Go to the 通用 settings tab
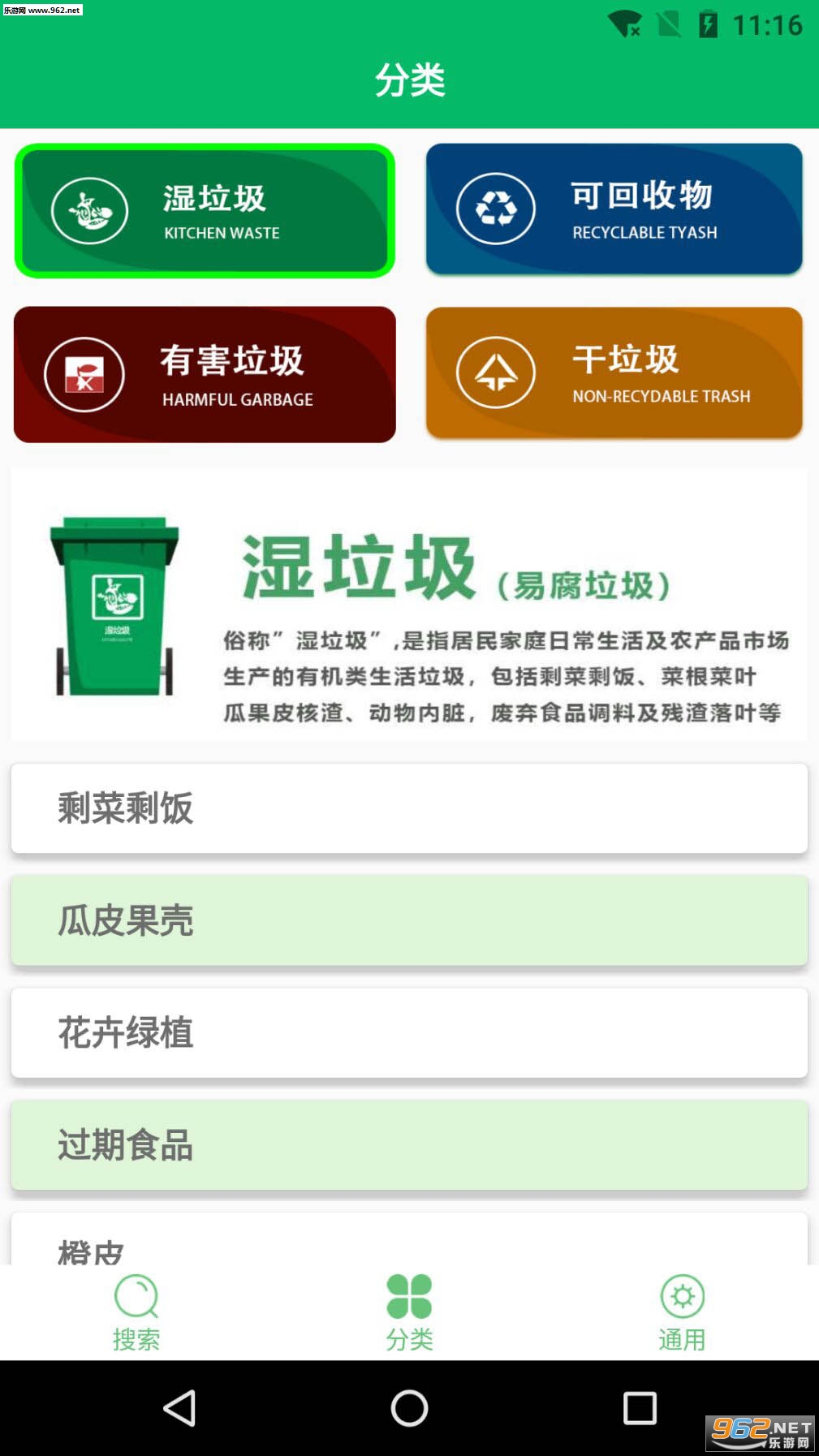The height and width of the screenshot is (1456, 819). 682,1312
